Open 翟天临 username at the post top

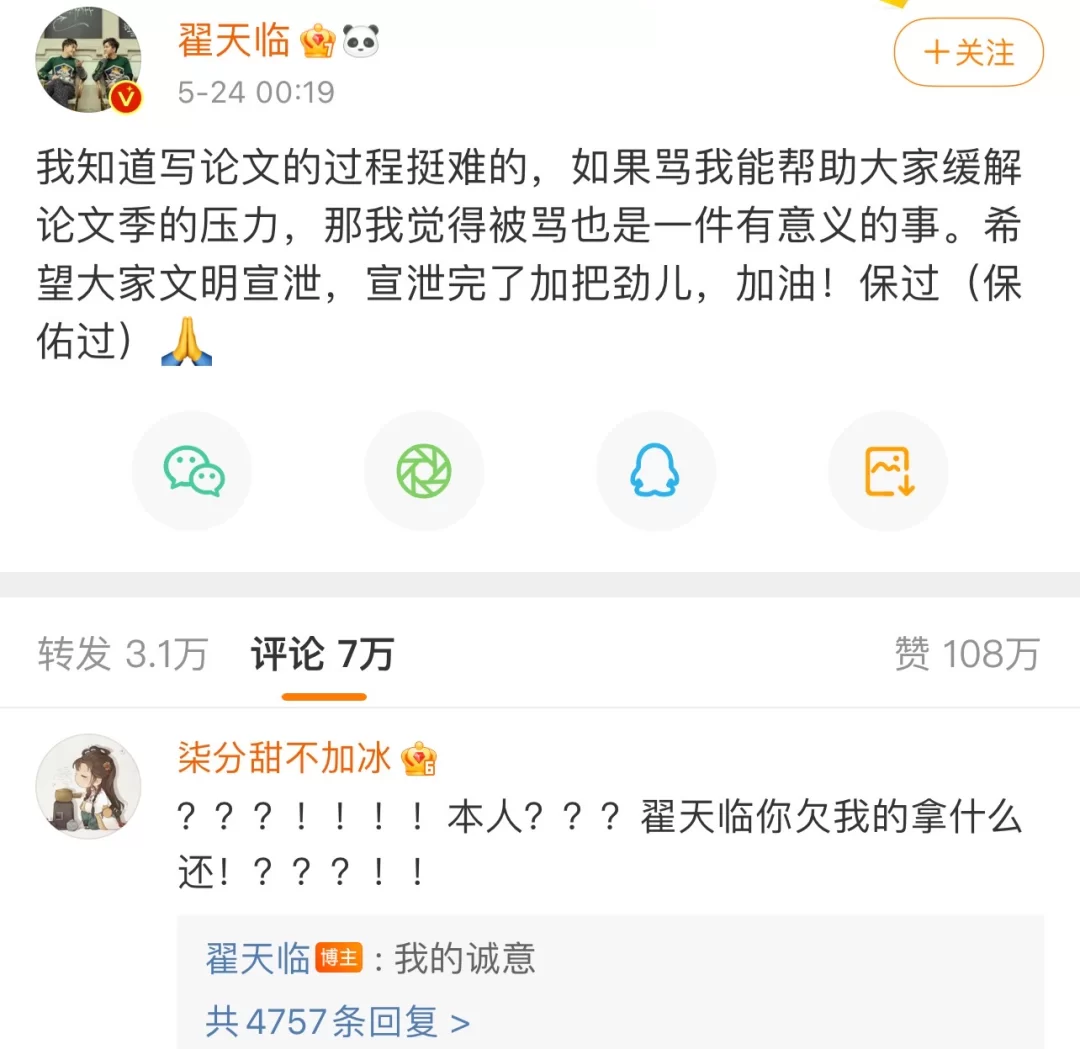pos(233,40)
